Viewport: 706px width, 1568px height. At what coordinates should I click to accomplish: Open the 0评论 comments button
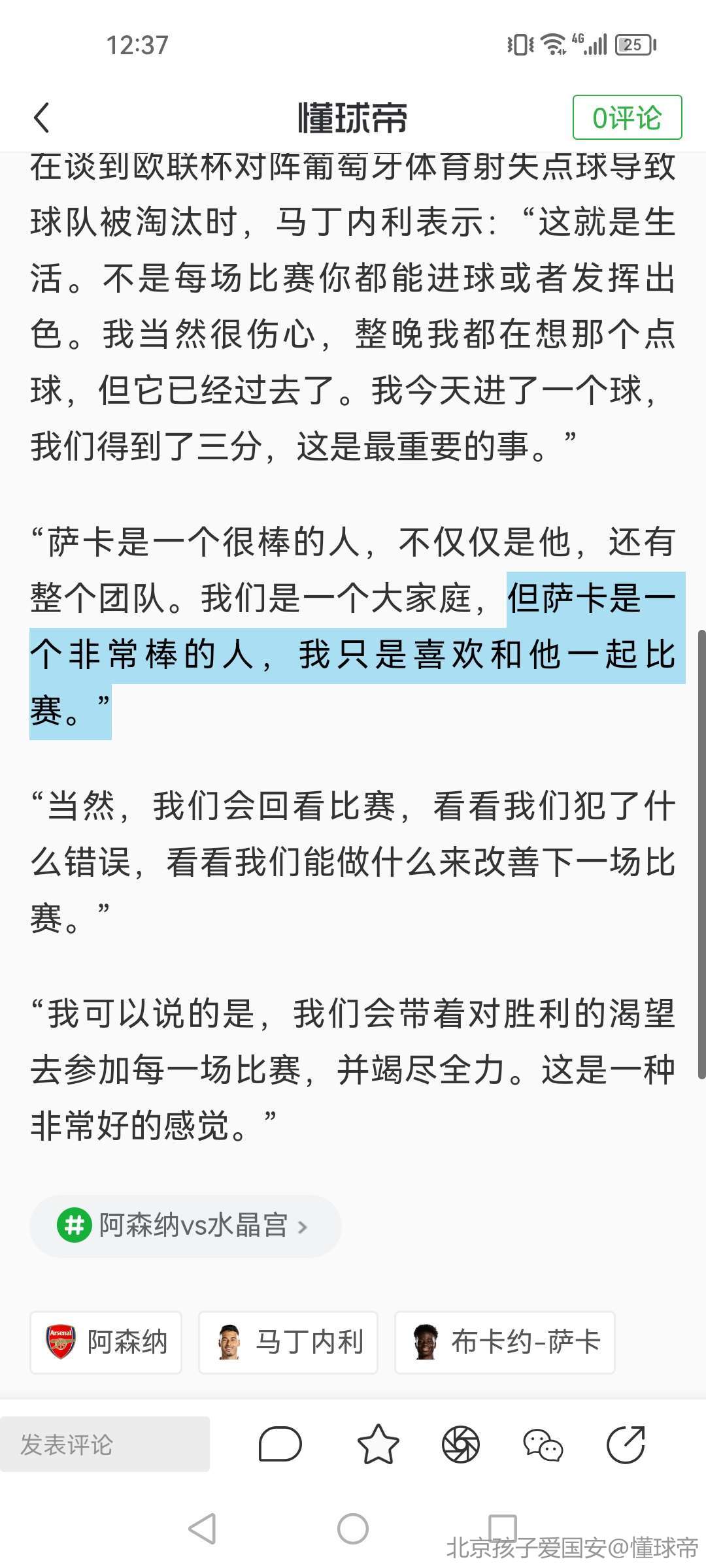point(627,118)
